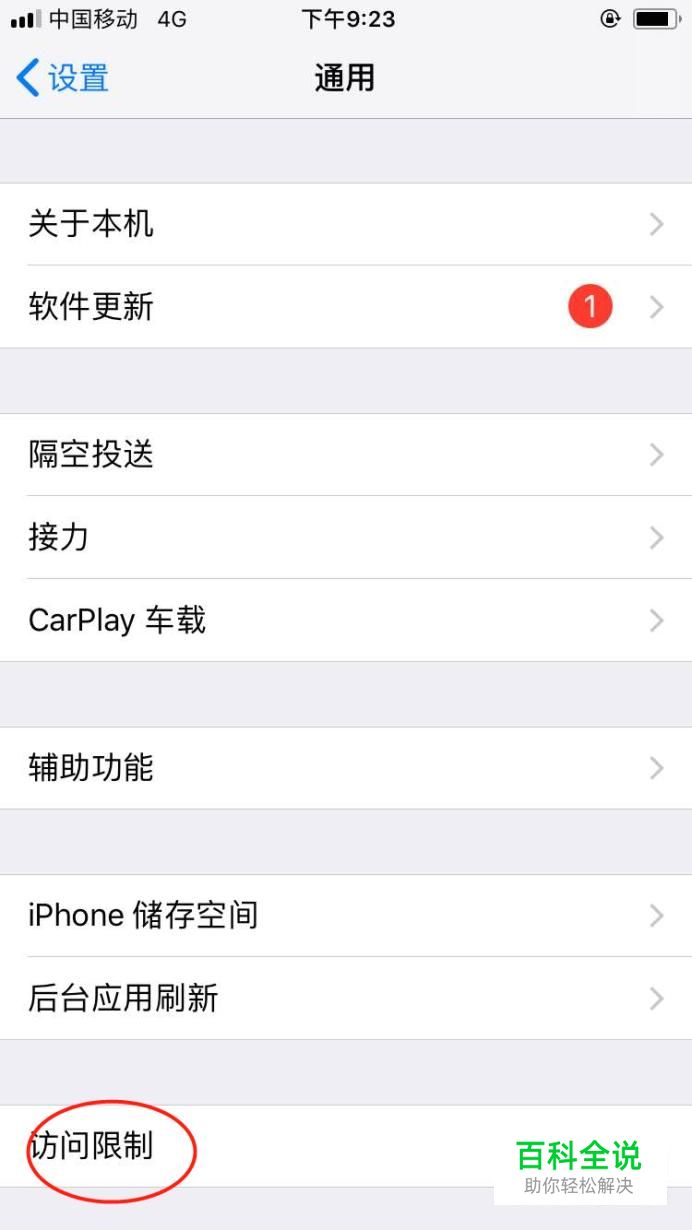Image resolution: width=692 pixels, height=1230 pixels.
Task: Open 隔空投送 settings
Action: point(346,455)
